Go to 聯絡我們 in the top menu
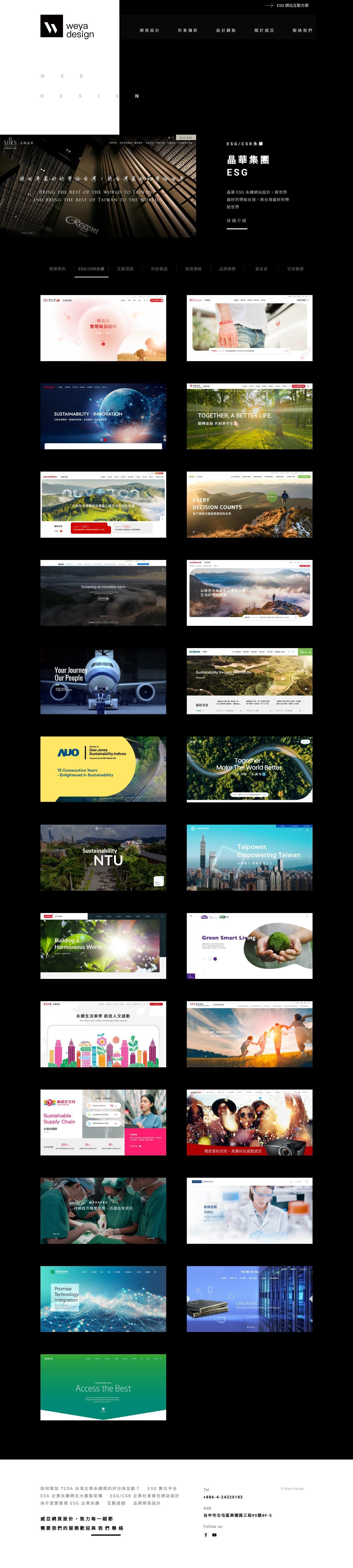This screenshot has height=1568, width=353. 303,30
